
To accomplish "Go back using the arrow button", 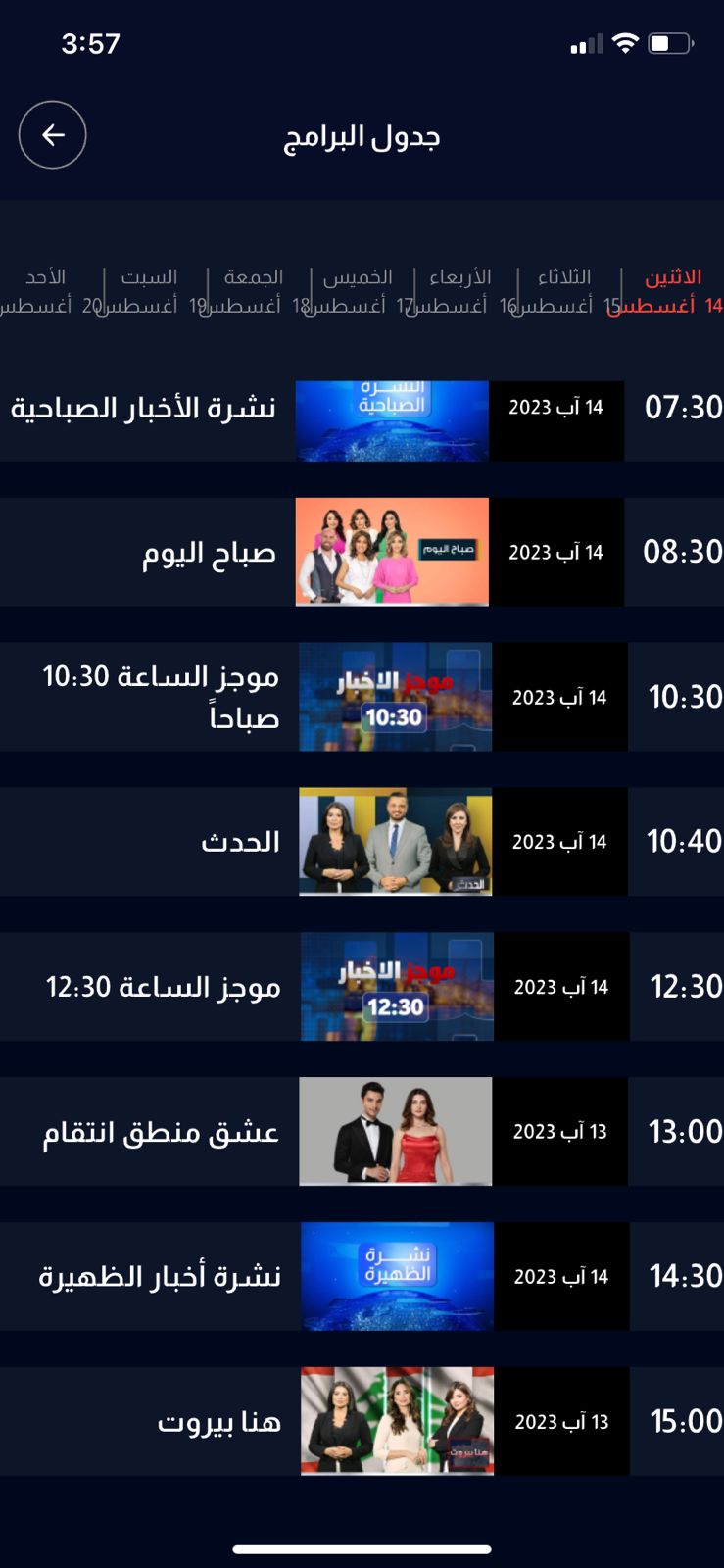I will click(x=53, y=135).
